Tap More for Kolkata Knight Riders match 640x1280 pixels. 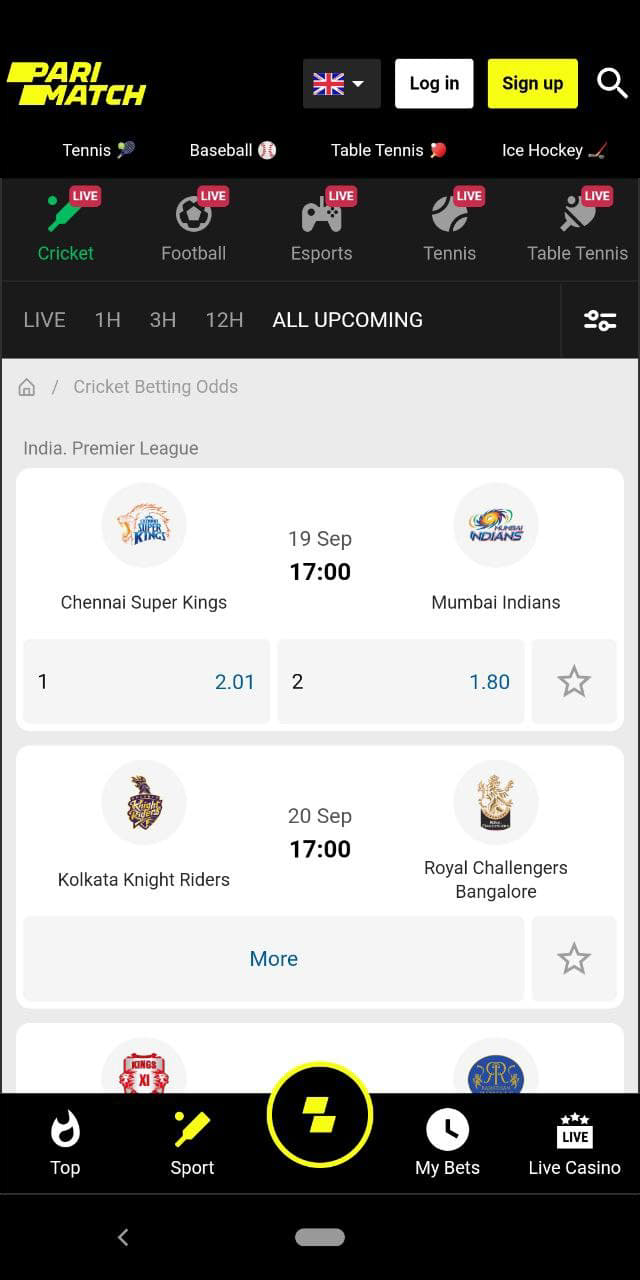(273, 959)
